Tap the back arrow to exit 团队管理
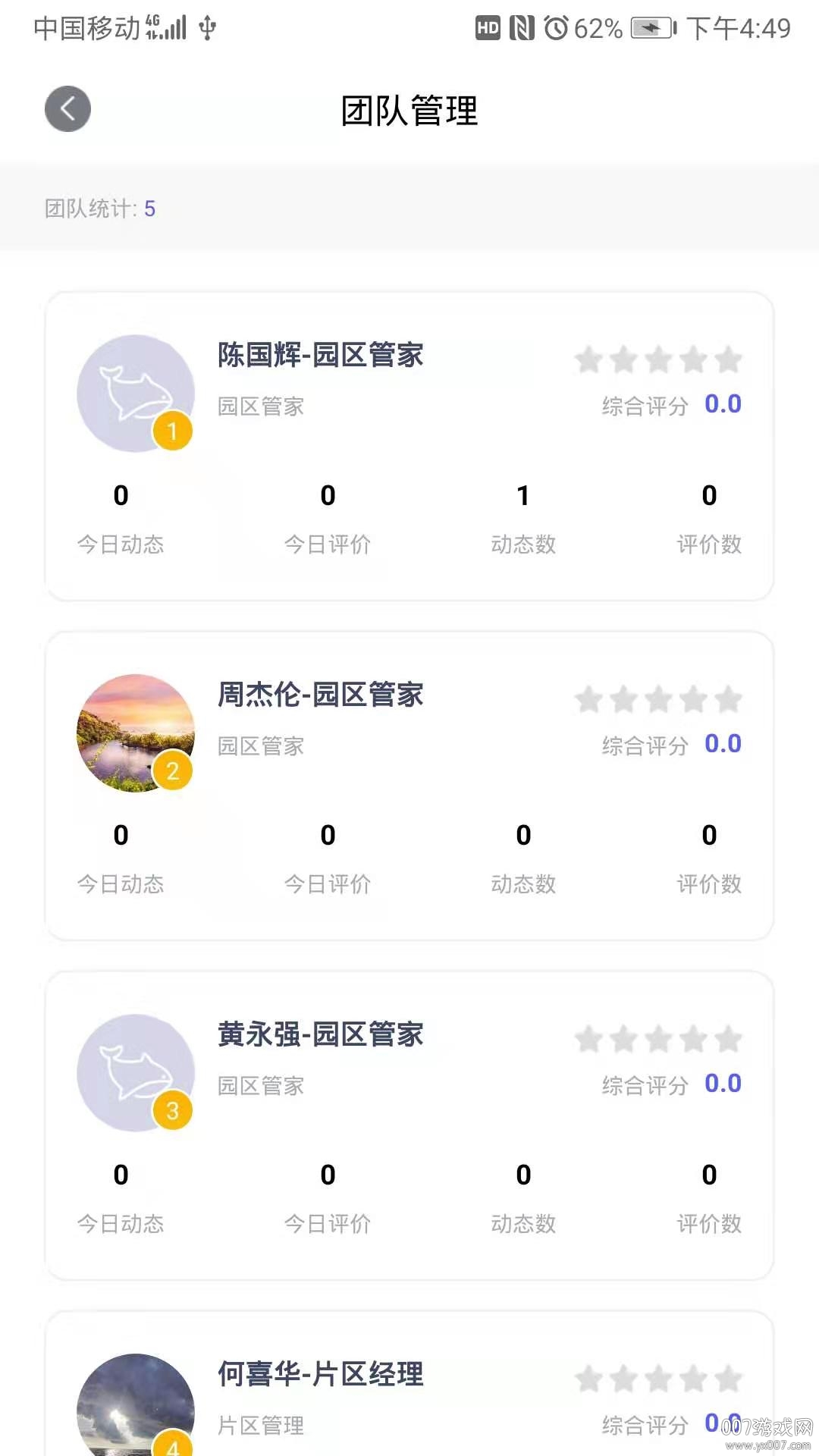 point(67,108)
